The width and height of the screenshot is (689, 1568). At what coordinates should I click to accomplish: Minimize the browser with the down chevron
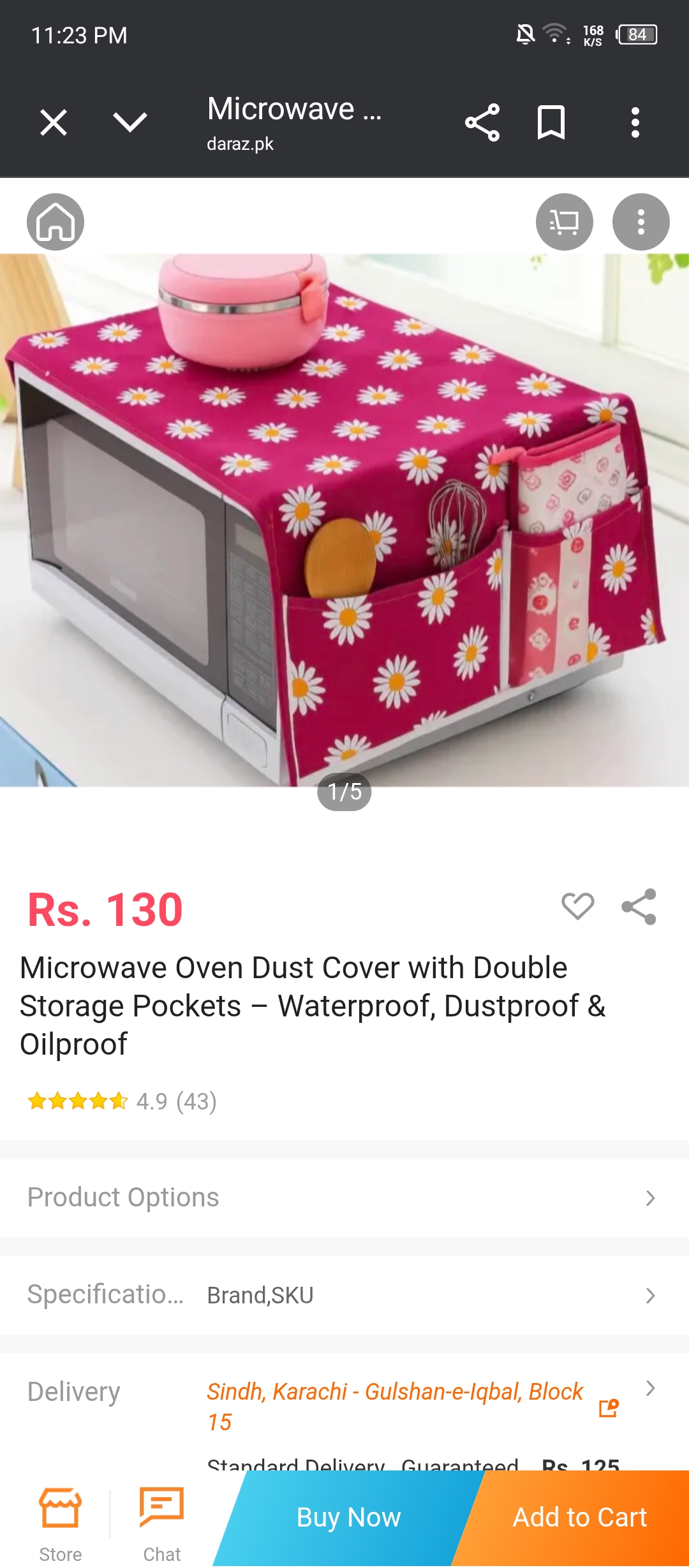point(130,122)
